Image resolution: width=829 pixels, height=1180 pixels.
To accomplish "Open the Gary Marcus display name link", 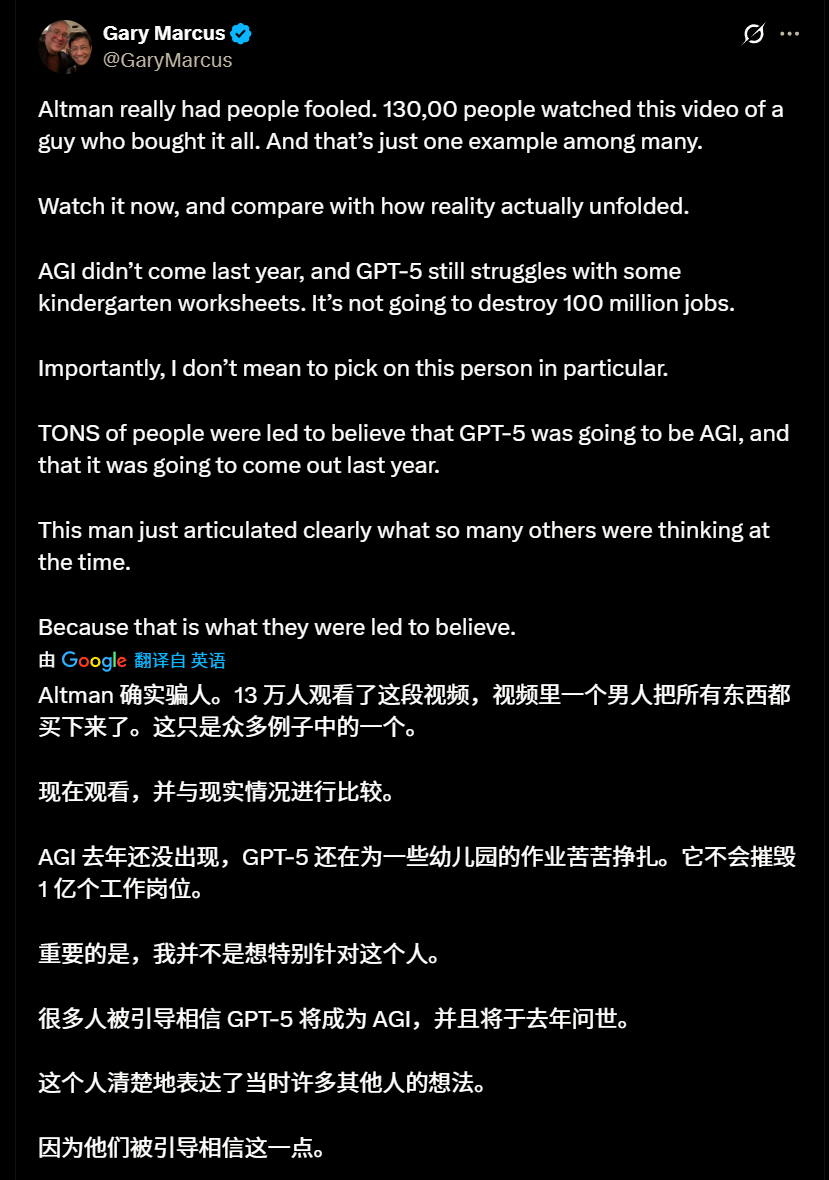I will click(x=164, y=34).
